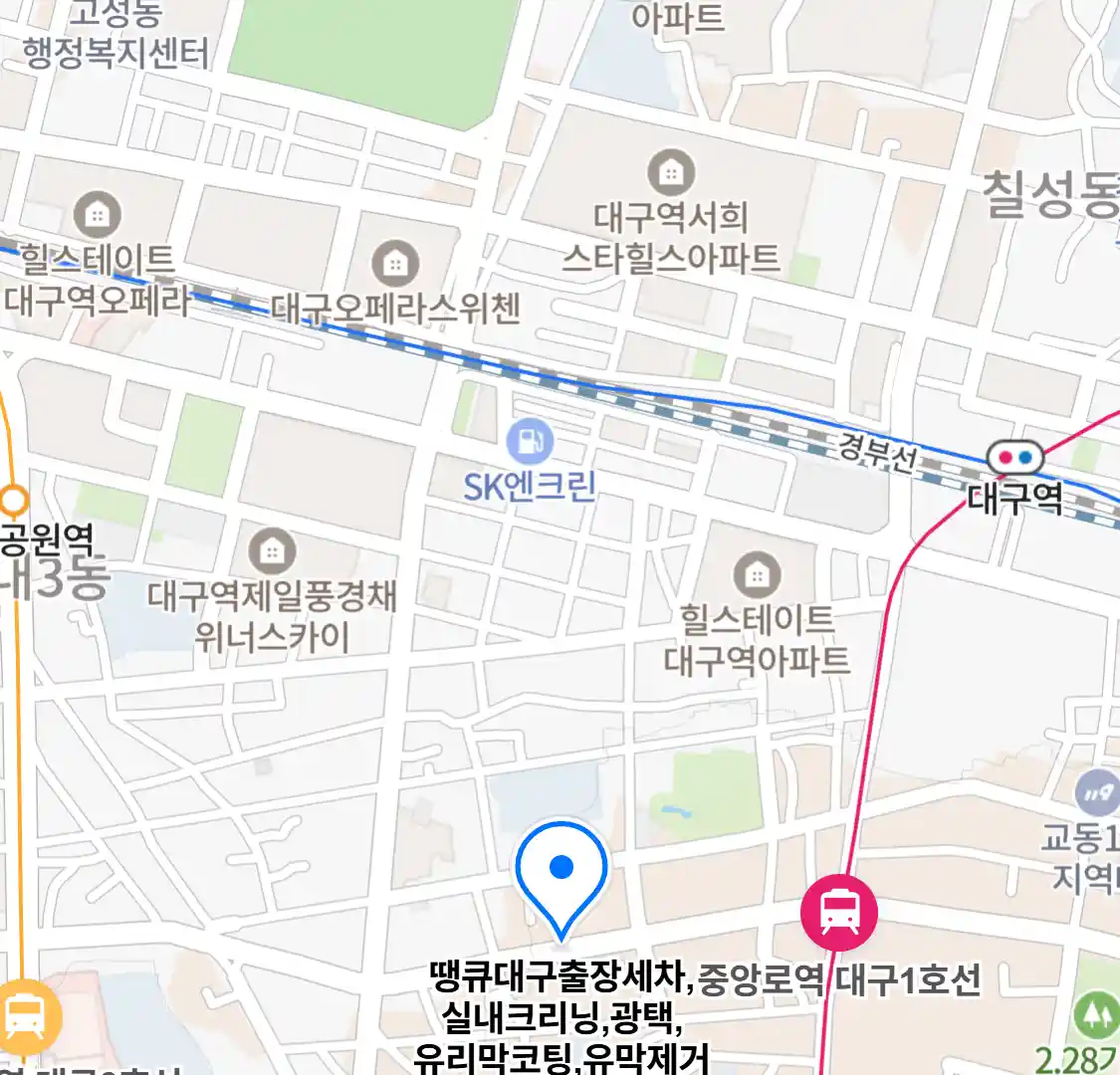
Task: Select the 대구역제일풍경채 위너스카이 marker
Action: pos(272,550)
